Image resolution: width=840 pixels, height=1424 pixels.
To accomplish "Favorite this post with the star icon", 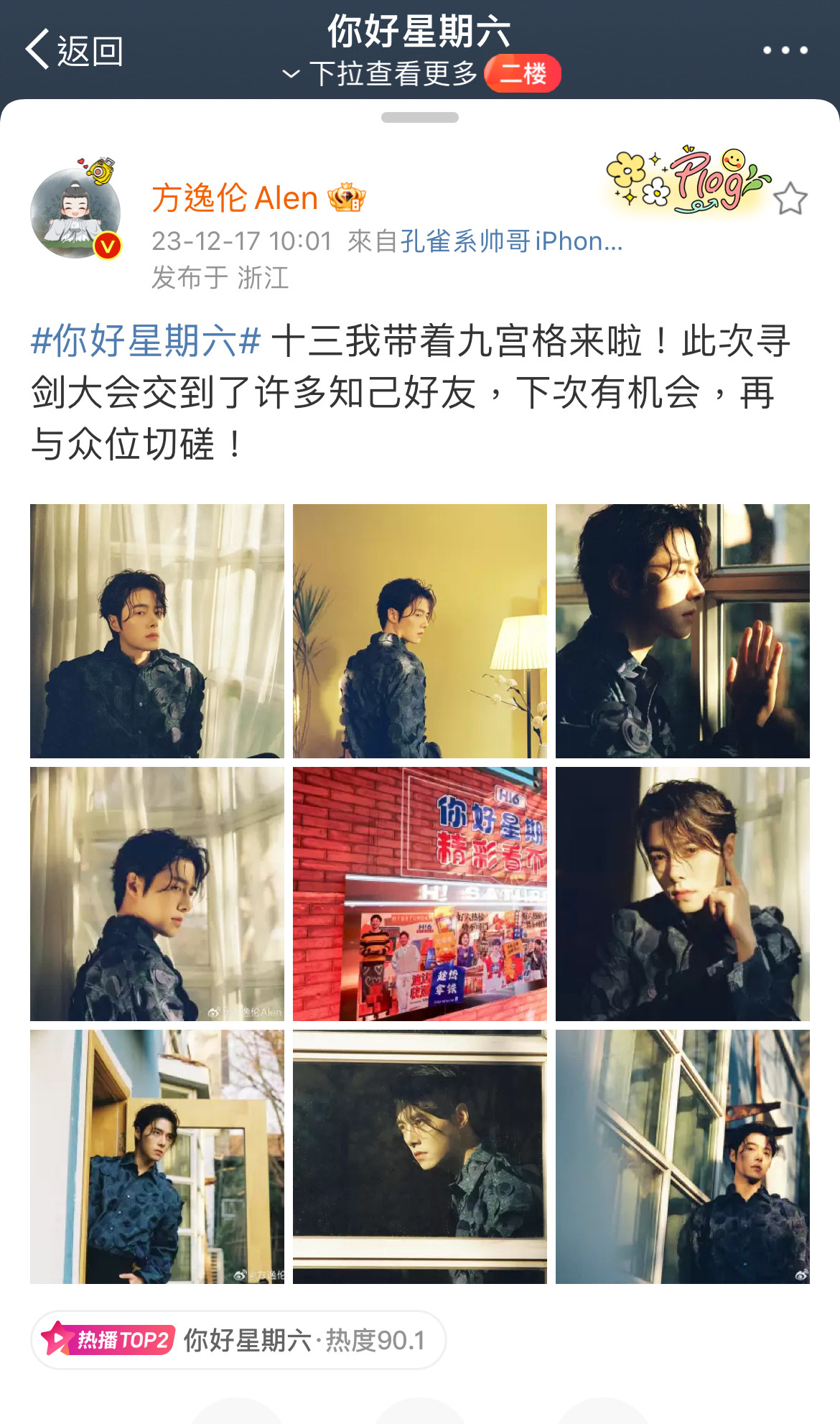I will [790, 199].
